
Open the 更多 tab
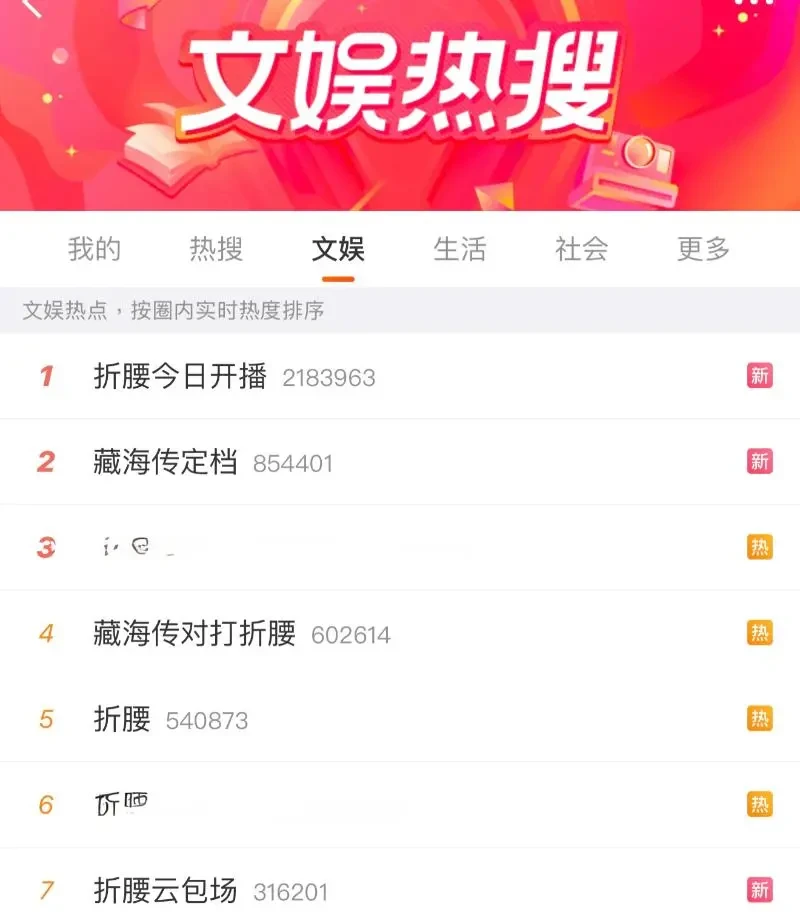[x=704, y=248]
